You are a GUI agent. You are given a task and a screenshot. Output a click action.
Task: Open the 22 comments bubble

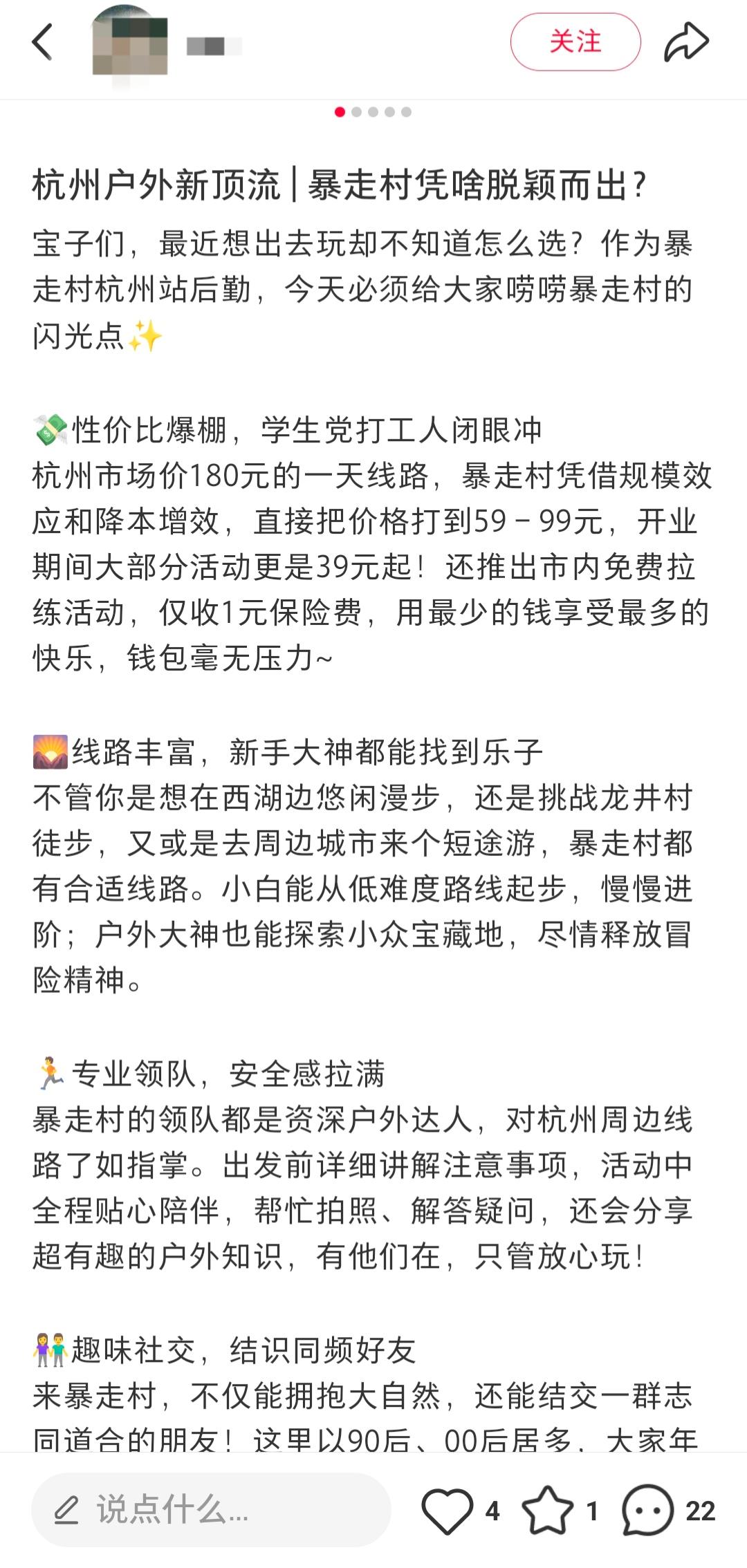tap(647, 1511)
